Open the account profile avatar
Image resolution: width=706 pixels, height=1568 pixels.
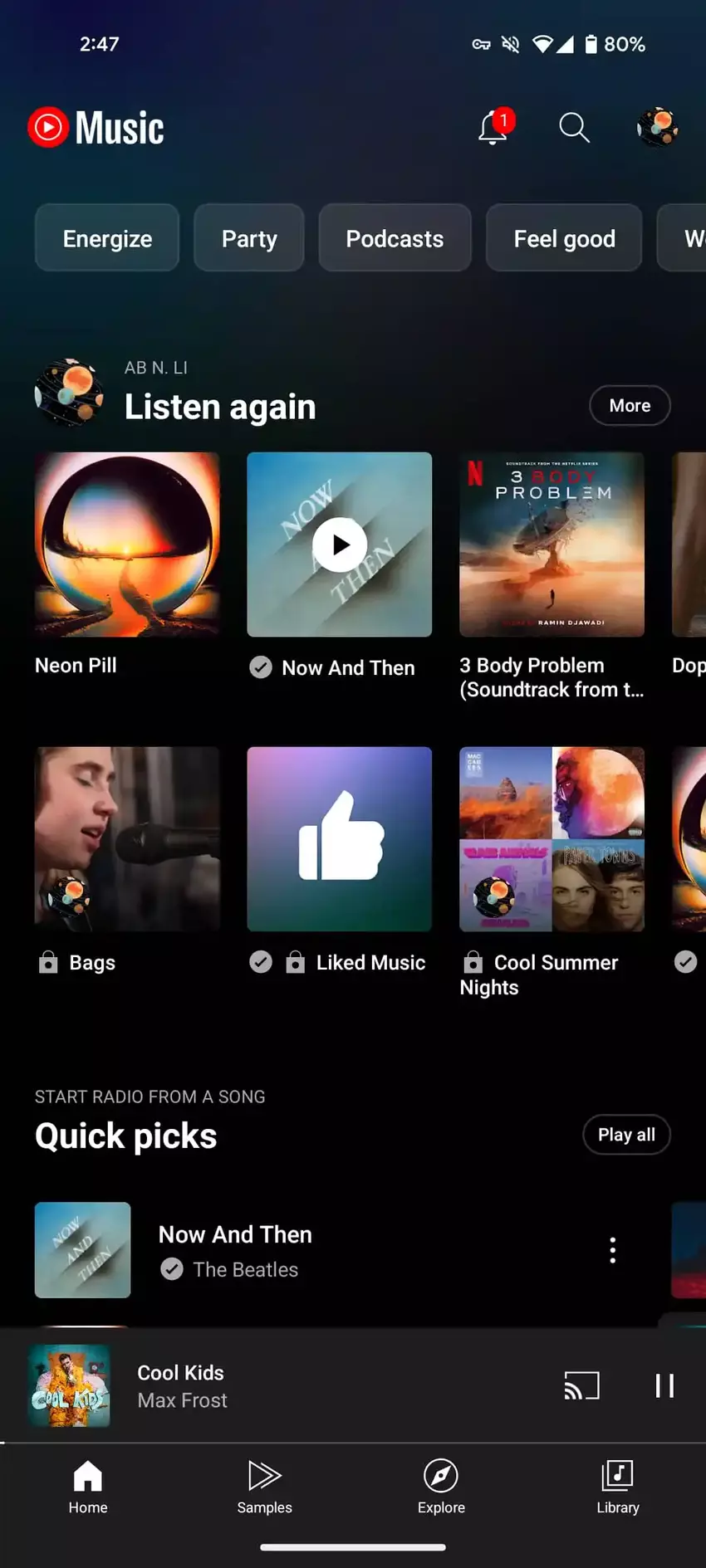[x=657, y=128]
